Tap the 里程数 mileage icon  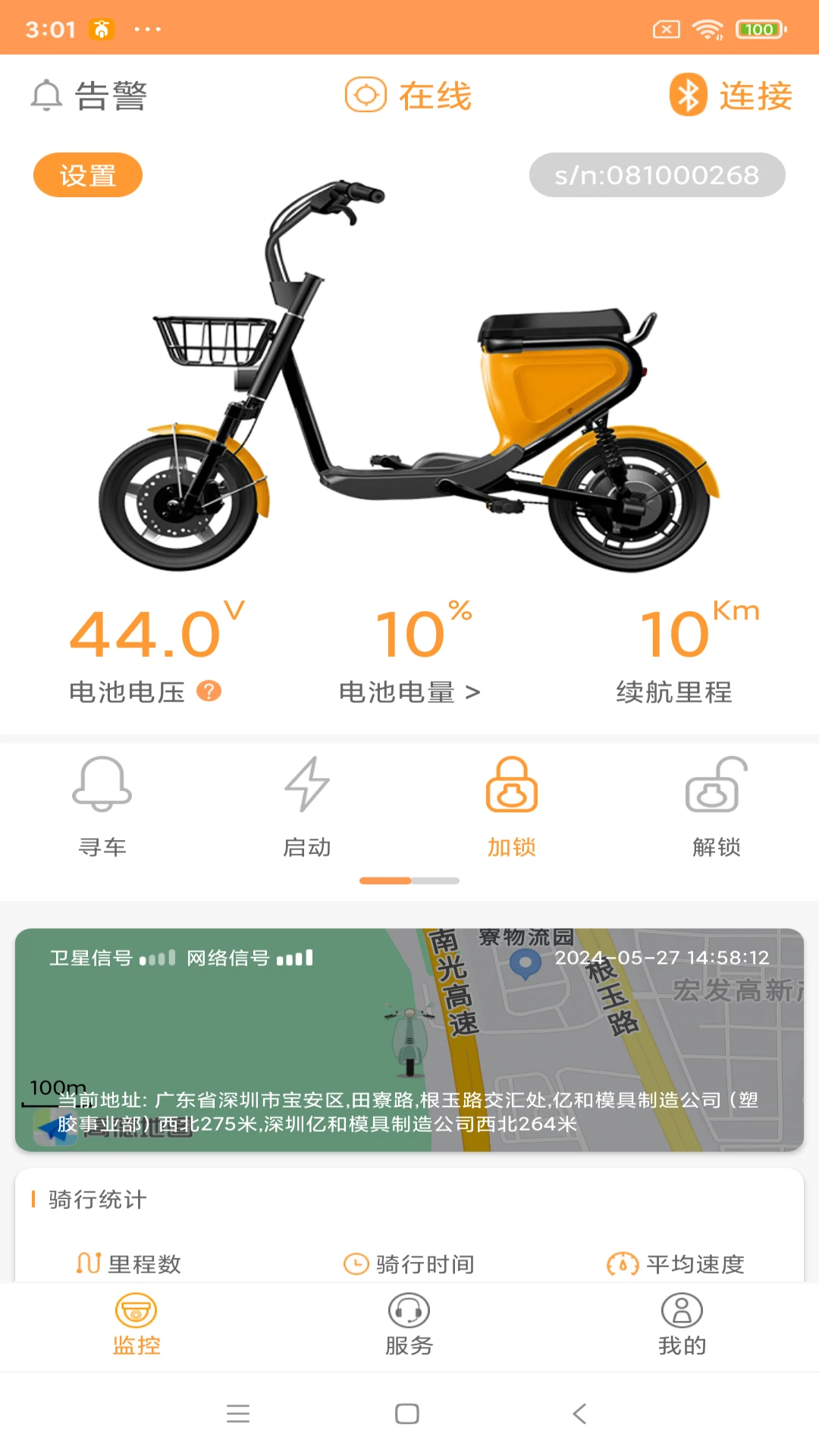(x=90, y=1263)
